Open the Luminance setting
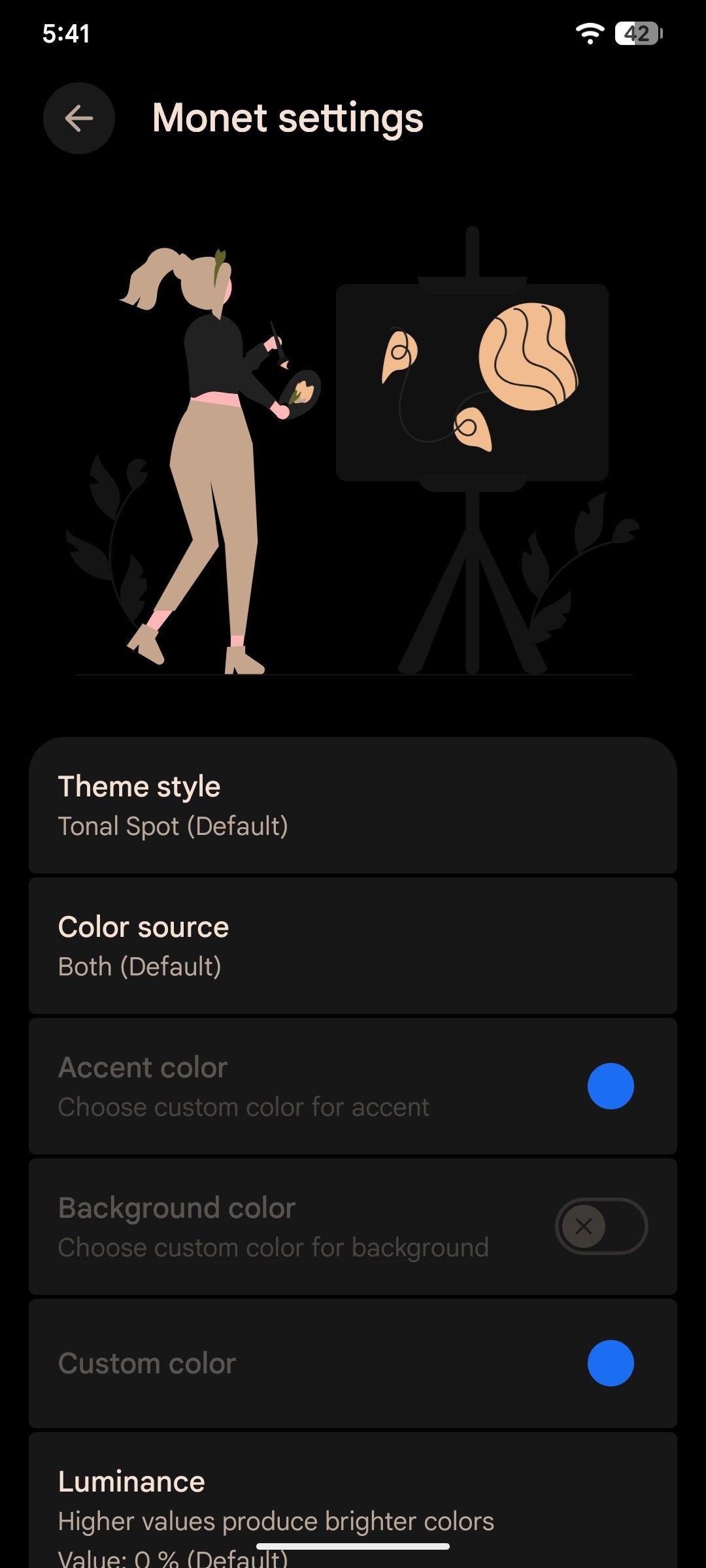706x1568 pixels. 353,1503
